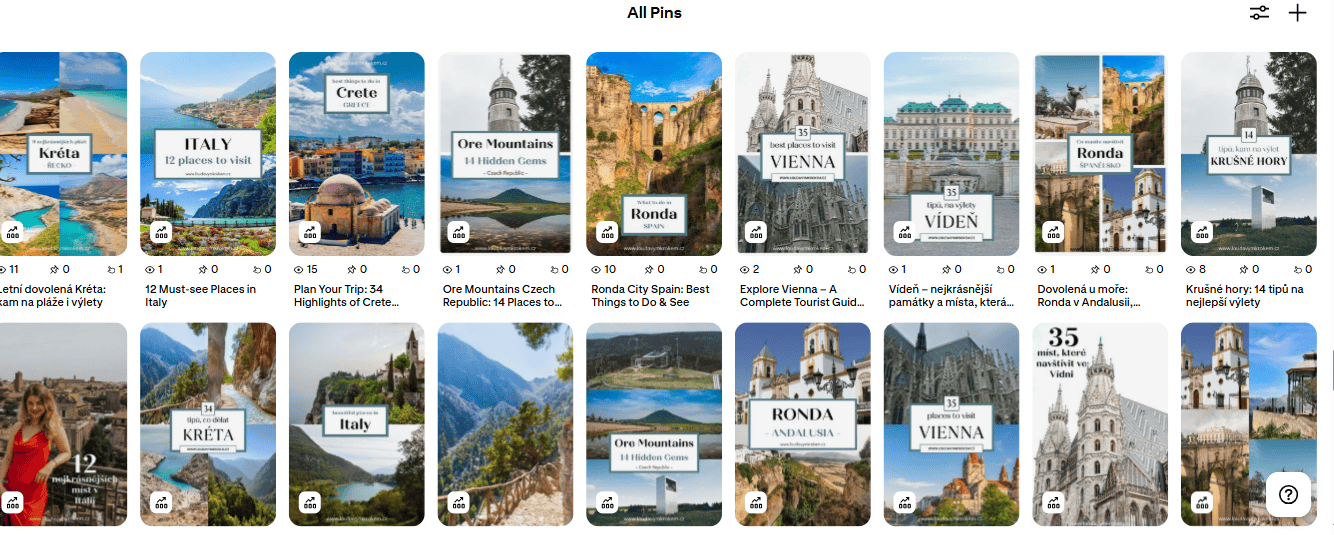Open the Italy 12 places to visit pin

pyautogui.click(x=208, y=150)
